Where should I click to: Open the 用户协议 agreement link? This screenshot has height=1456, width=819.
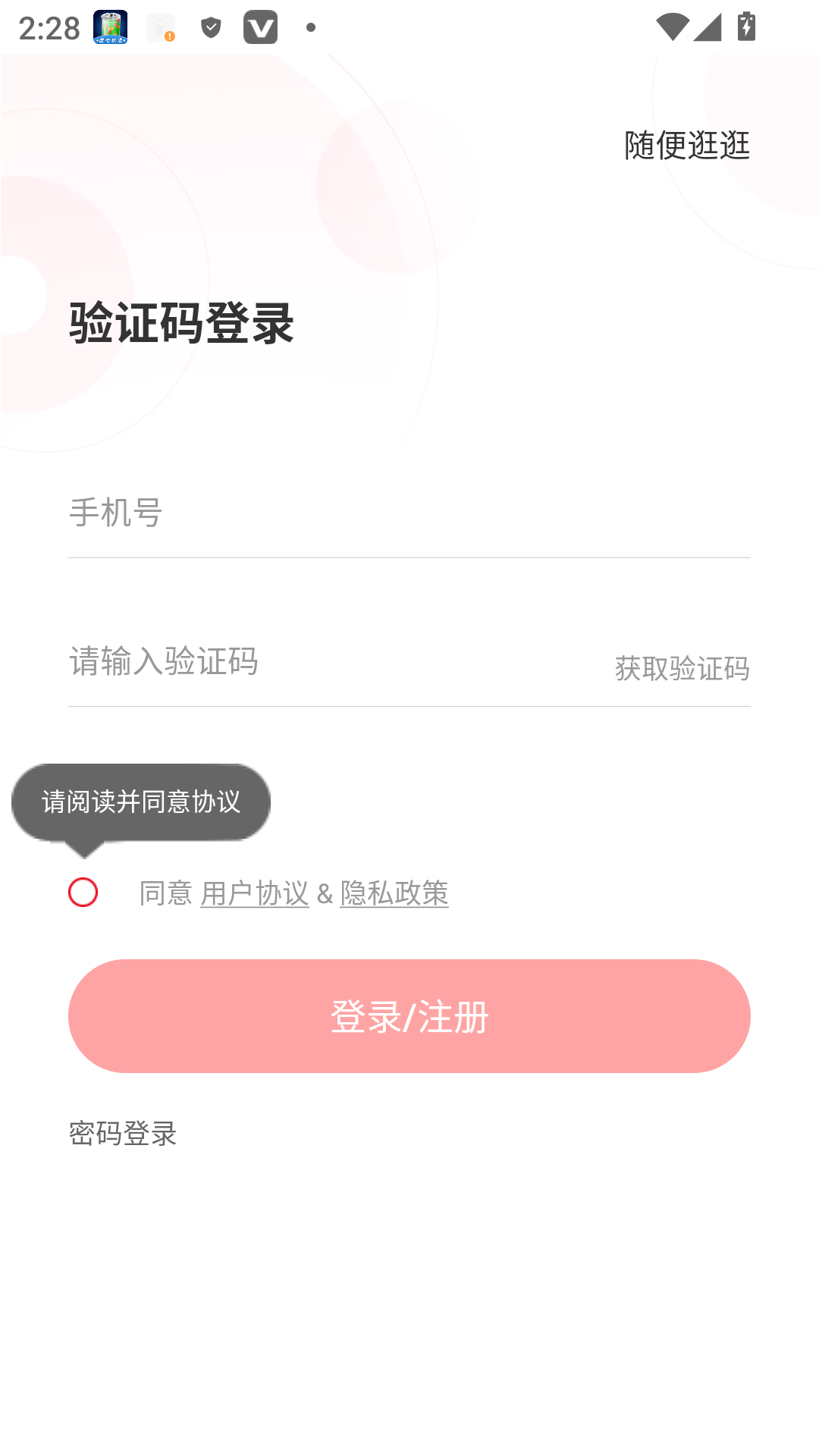(254, 893)
